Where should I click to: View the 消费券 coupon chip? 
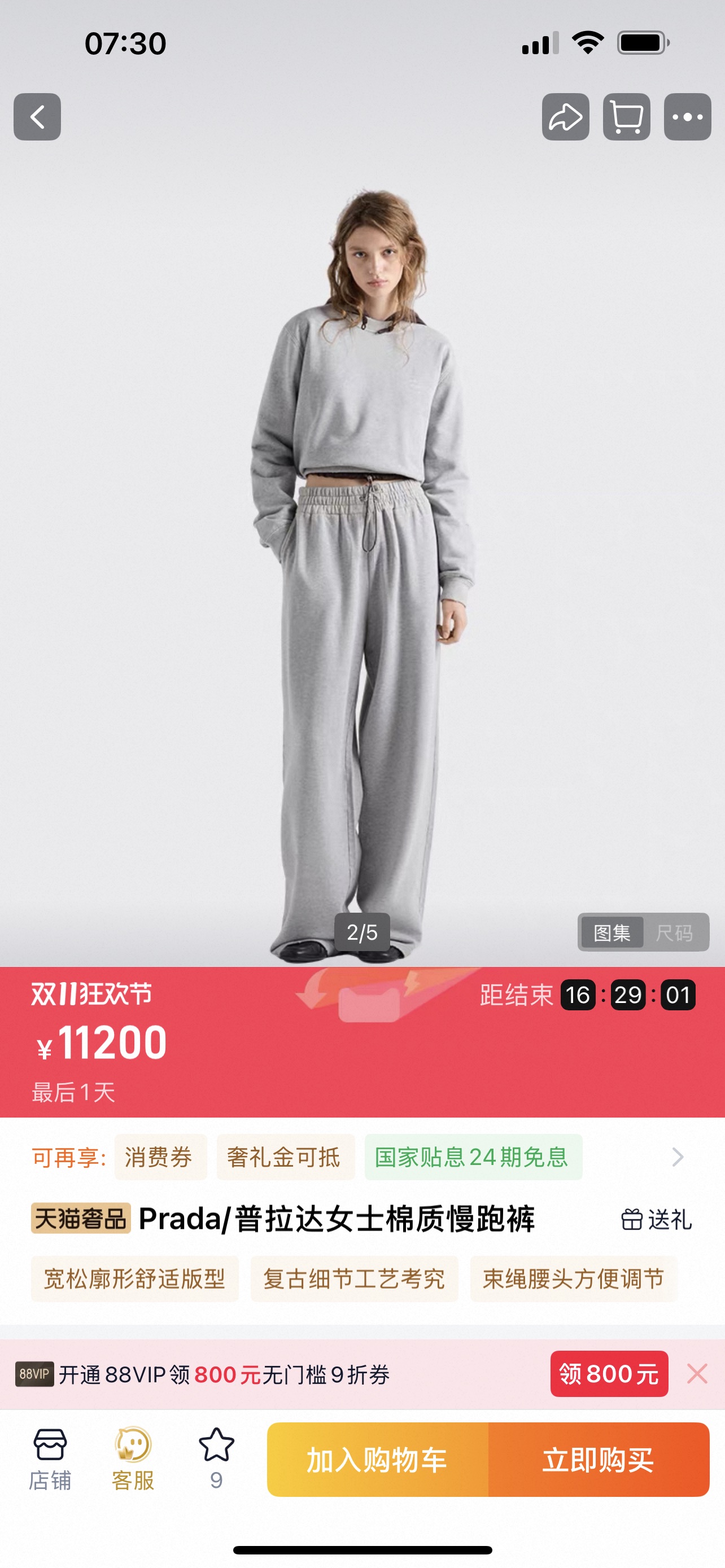[x=159, y=1157]
